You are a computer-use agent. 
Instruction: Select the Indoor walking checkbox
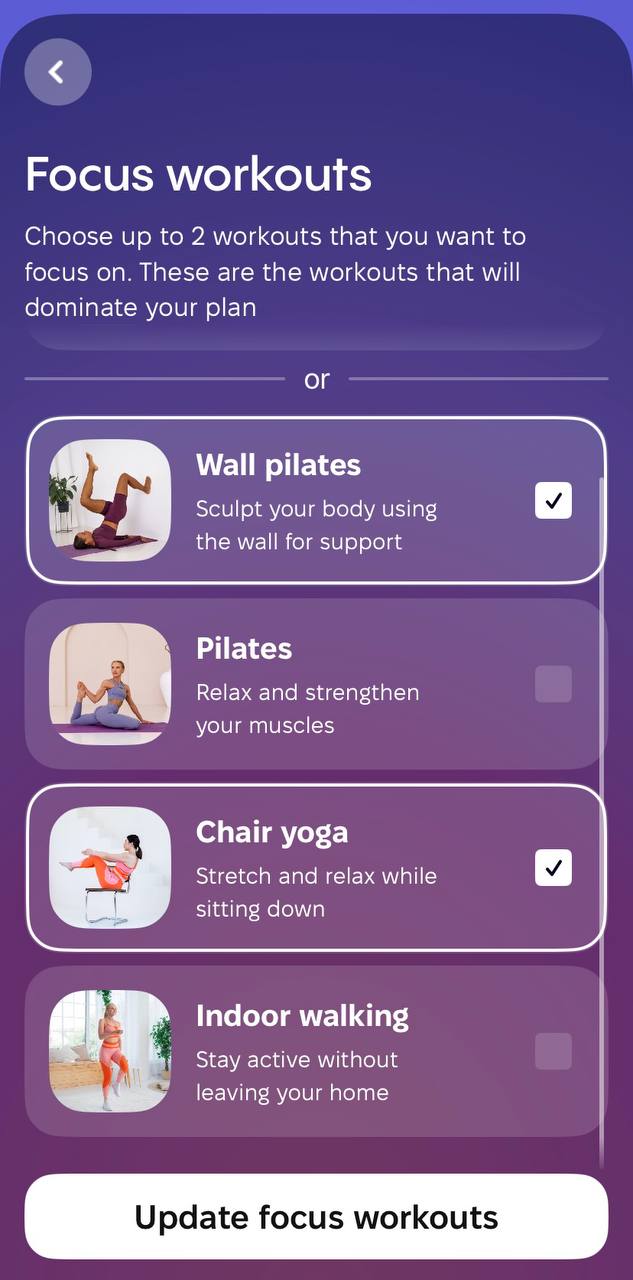[x=553, y=1051]
